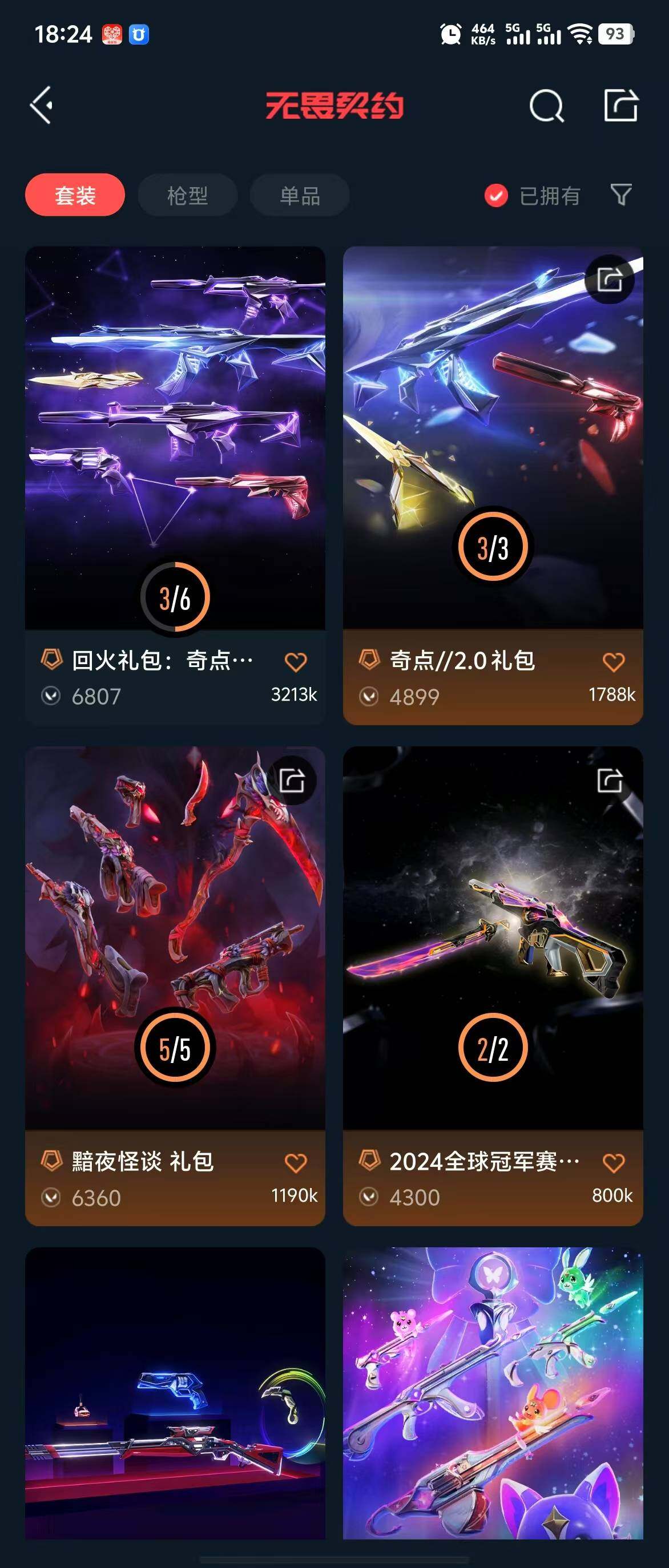Toggle the 已拥有 checkbox

[496, 195]
